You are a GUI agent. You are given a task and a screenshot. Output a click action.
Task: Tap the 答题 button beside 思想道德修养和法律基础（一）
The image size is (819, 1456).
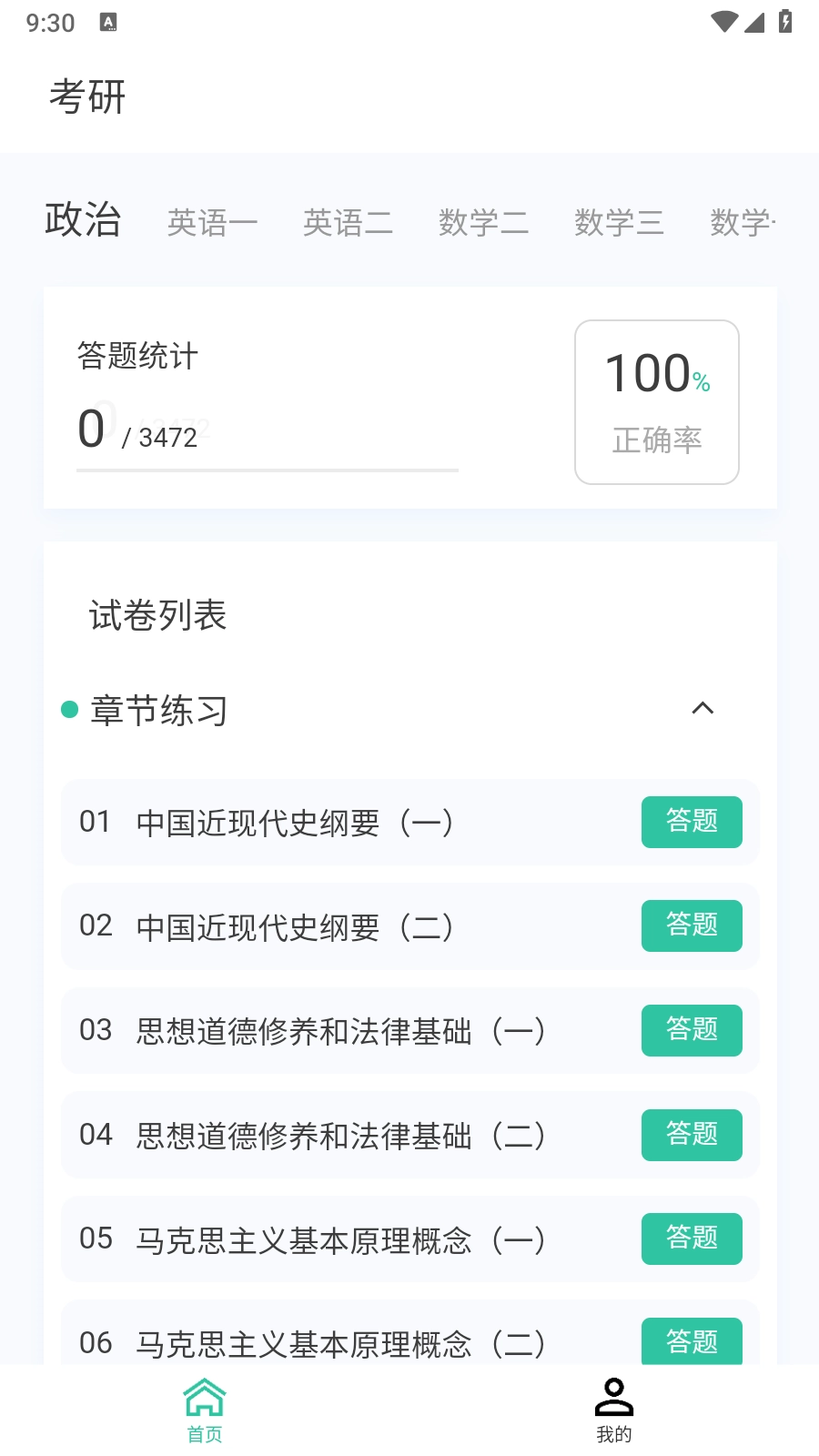(692, 1030)
